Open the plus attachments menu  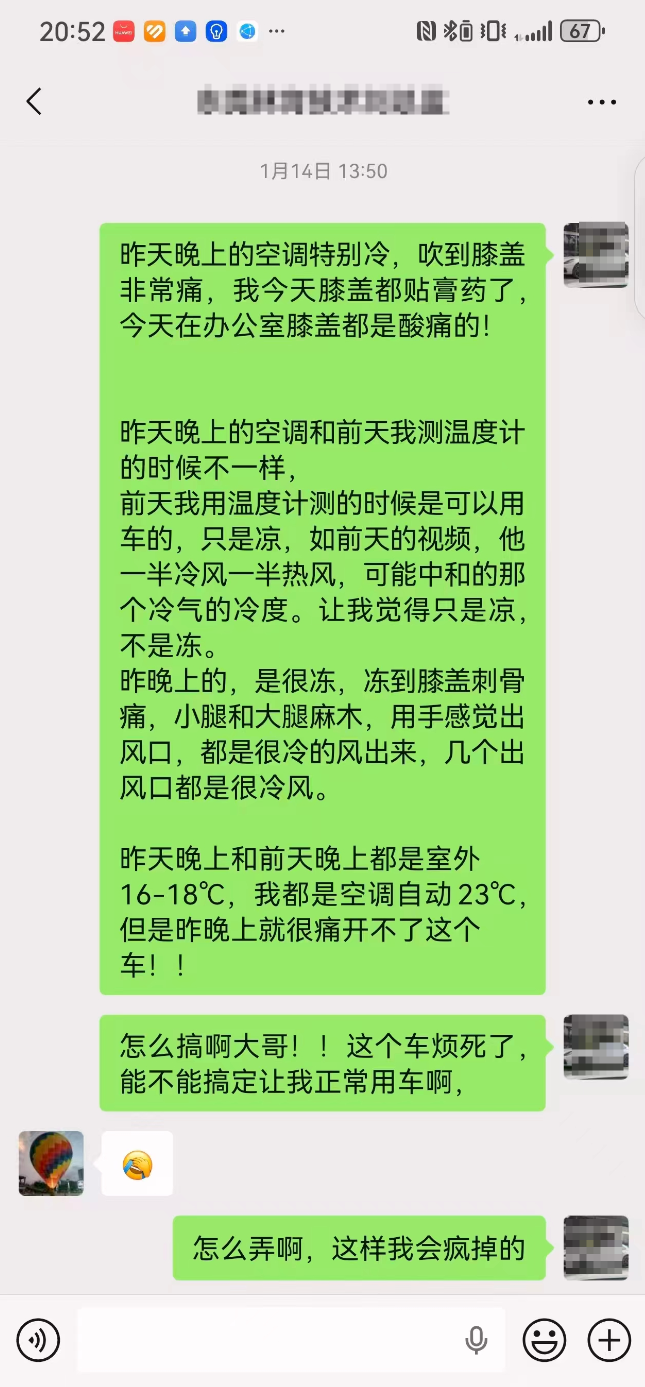click(x=608, y=1340)
